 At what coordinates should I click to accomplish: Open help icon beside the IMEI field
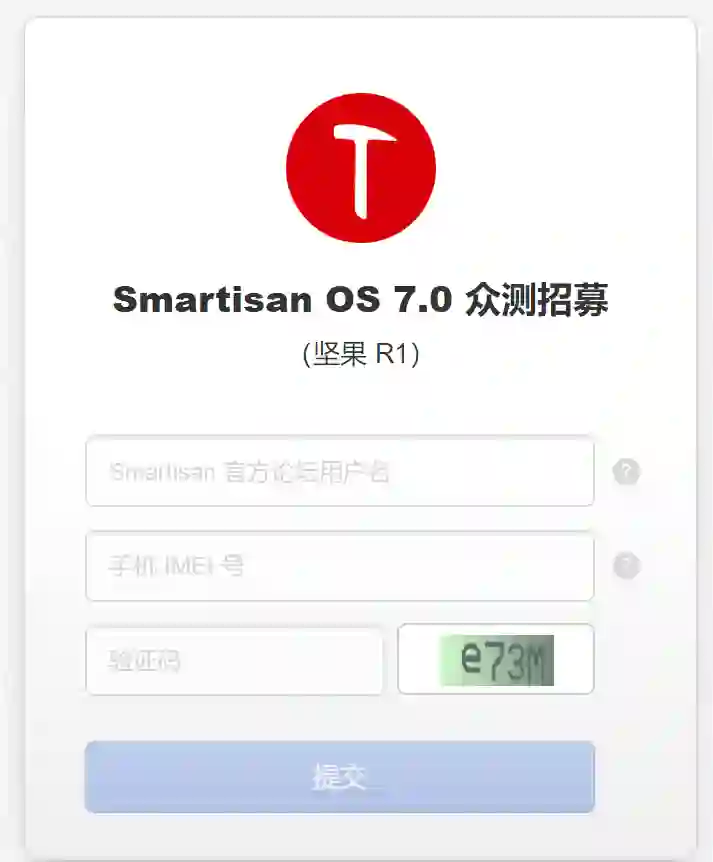[626, 567]
